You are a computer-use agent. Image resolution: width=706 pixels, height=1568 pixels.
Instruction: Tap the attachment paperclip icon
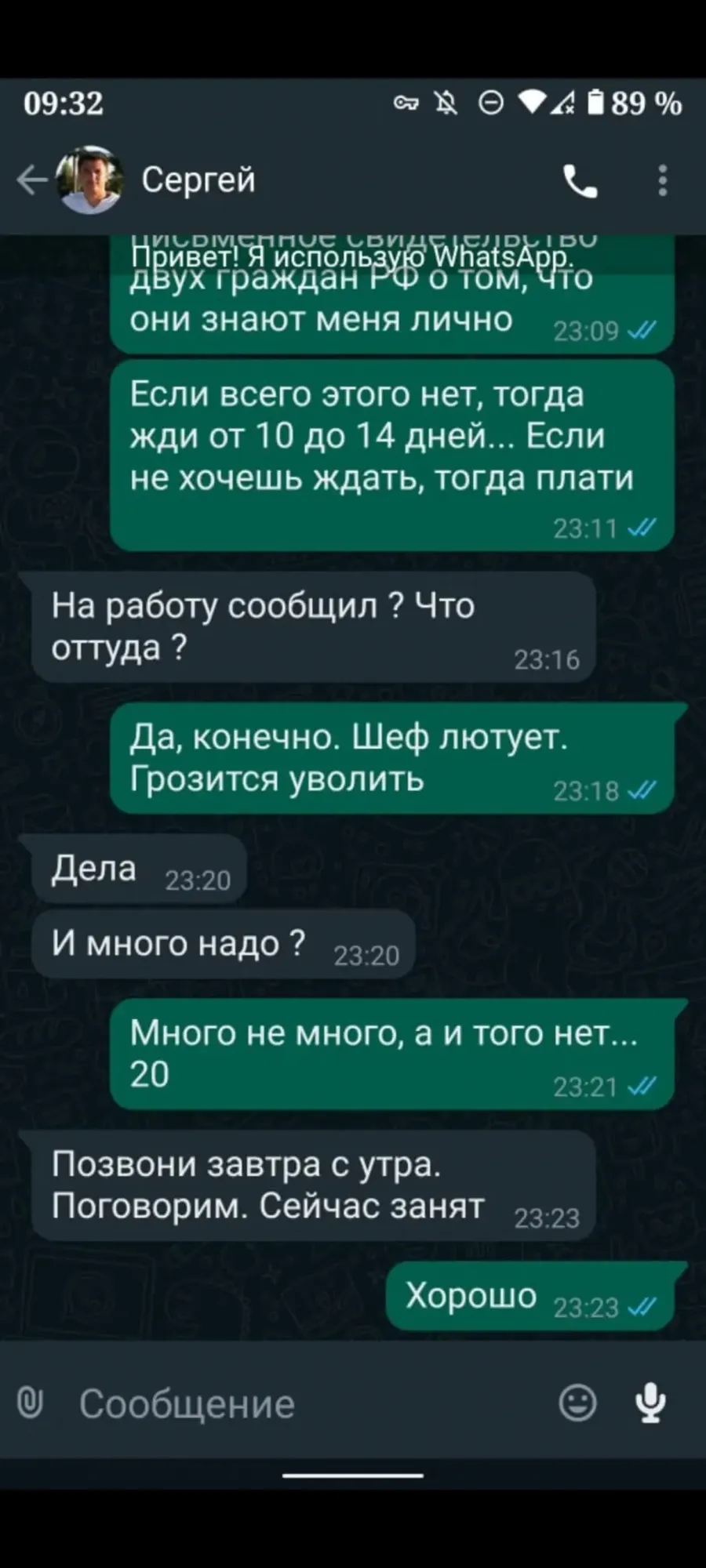click(30, 1402)
